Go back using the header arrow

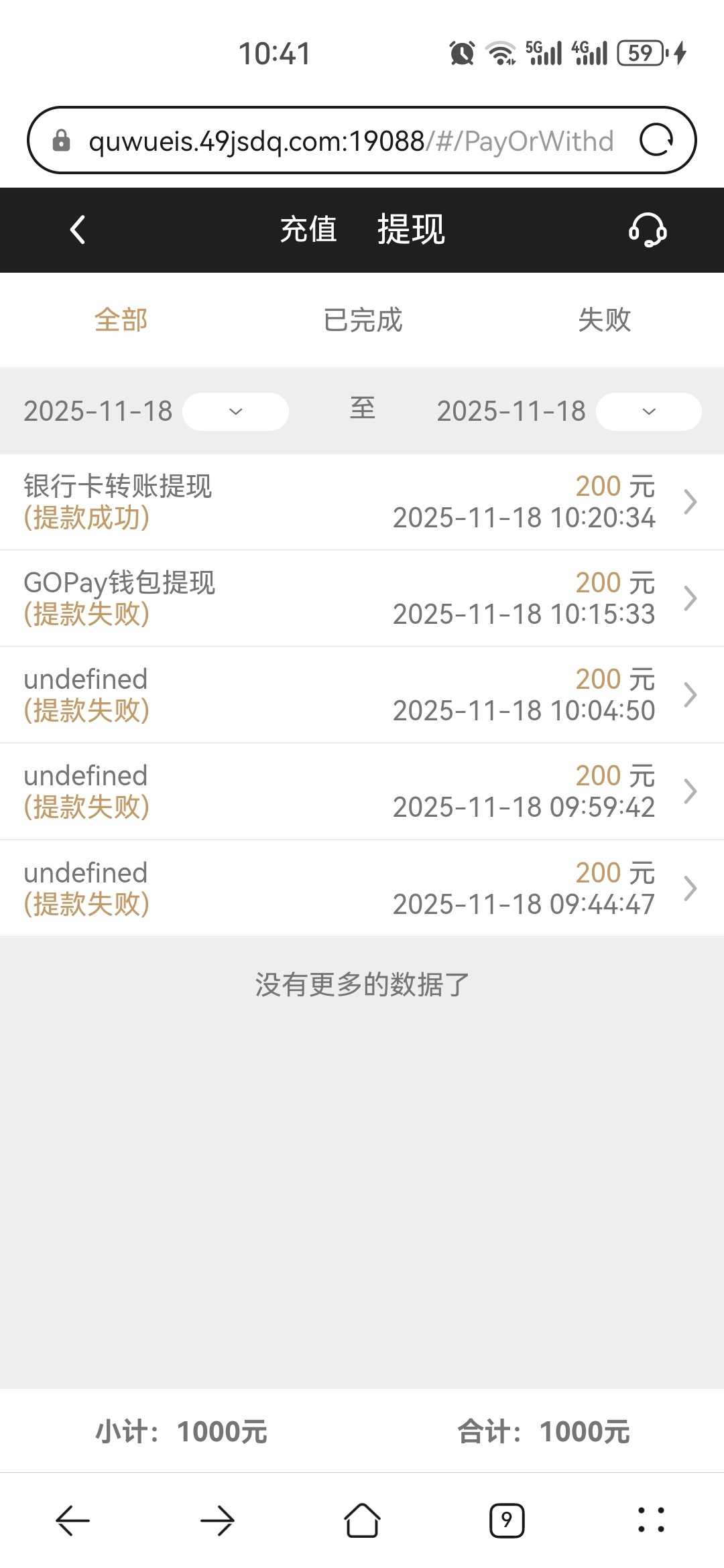point(78,230)
